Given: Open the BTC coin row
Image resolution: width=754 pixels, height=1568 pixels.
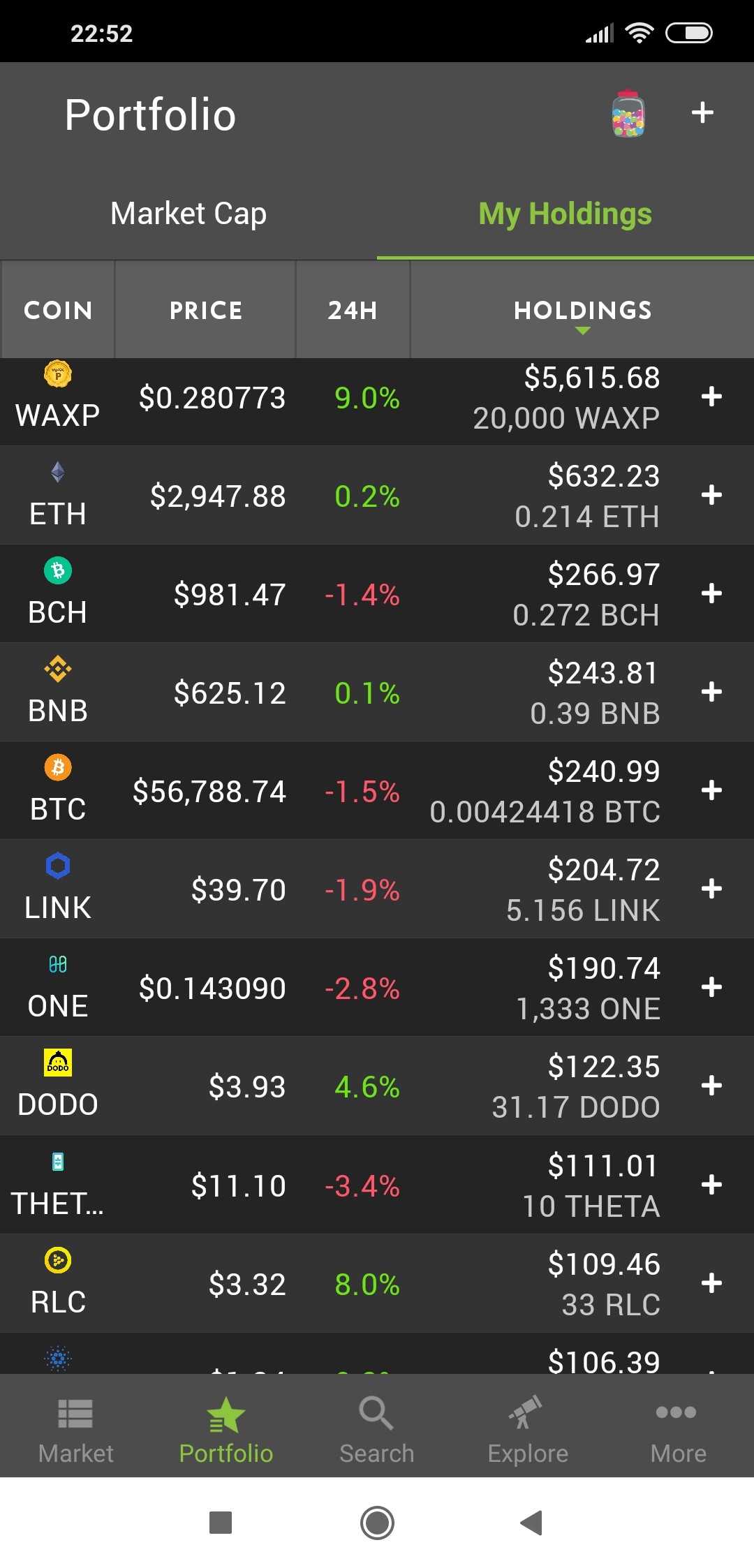Looking at the screenshot, I should (x=377, y=791).
